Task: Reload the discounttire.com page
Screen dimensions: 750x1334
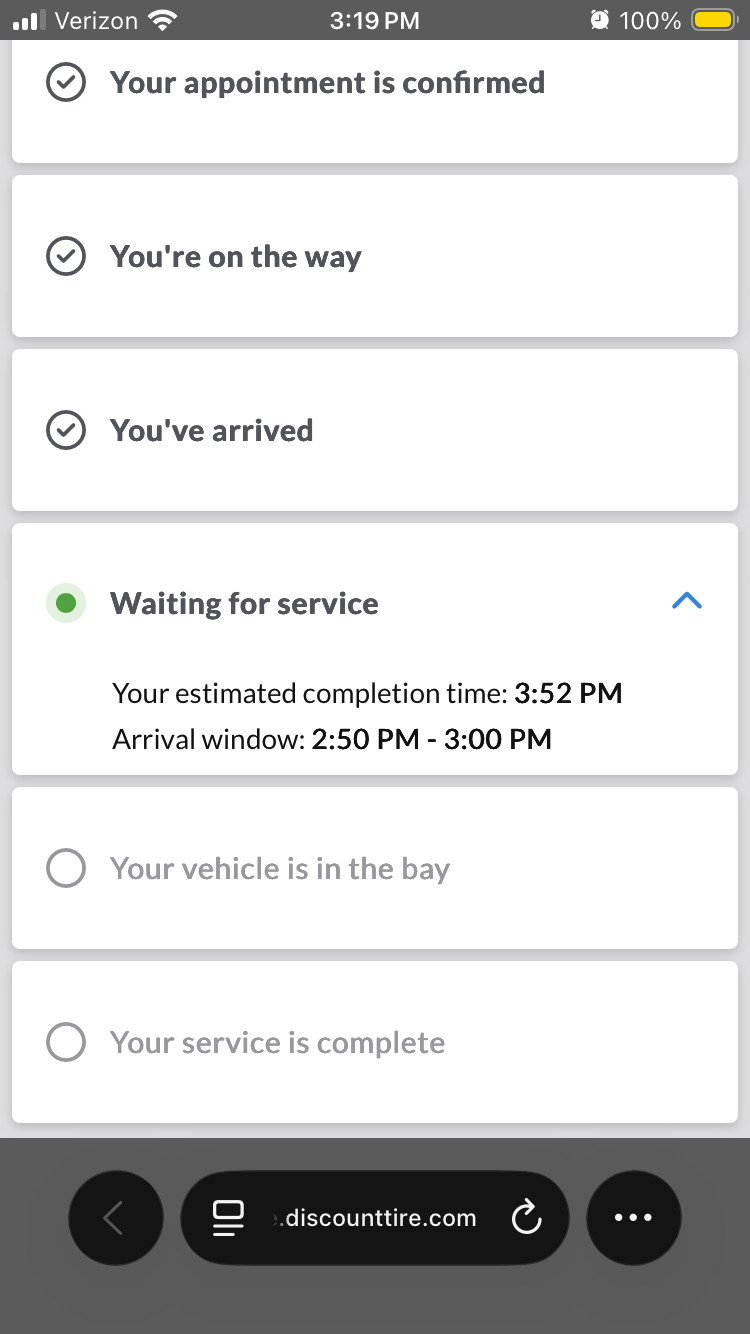Action: coord(526,1218)
